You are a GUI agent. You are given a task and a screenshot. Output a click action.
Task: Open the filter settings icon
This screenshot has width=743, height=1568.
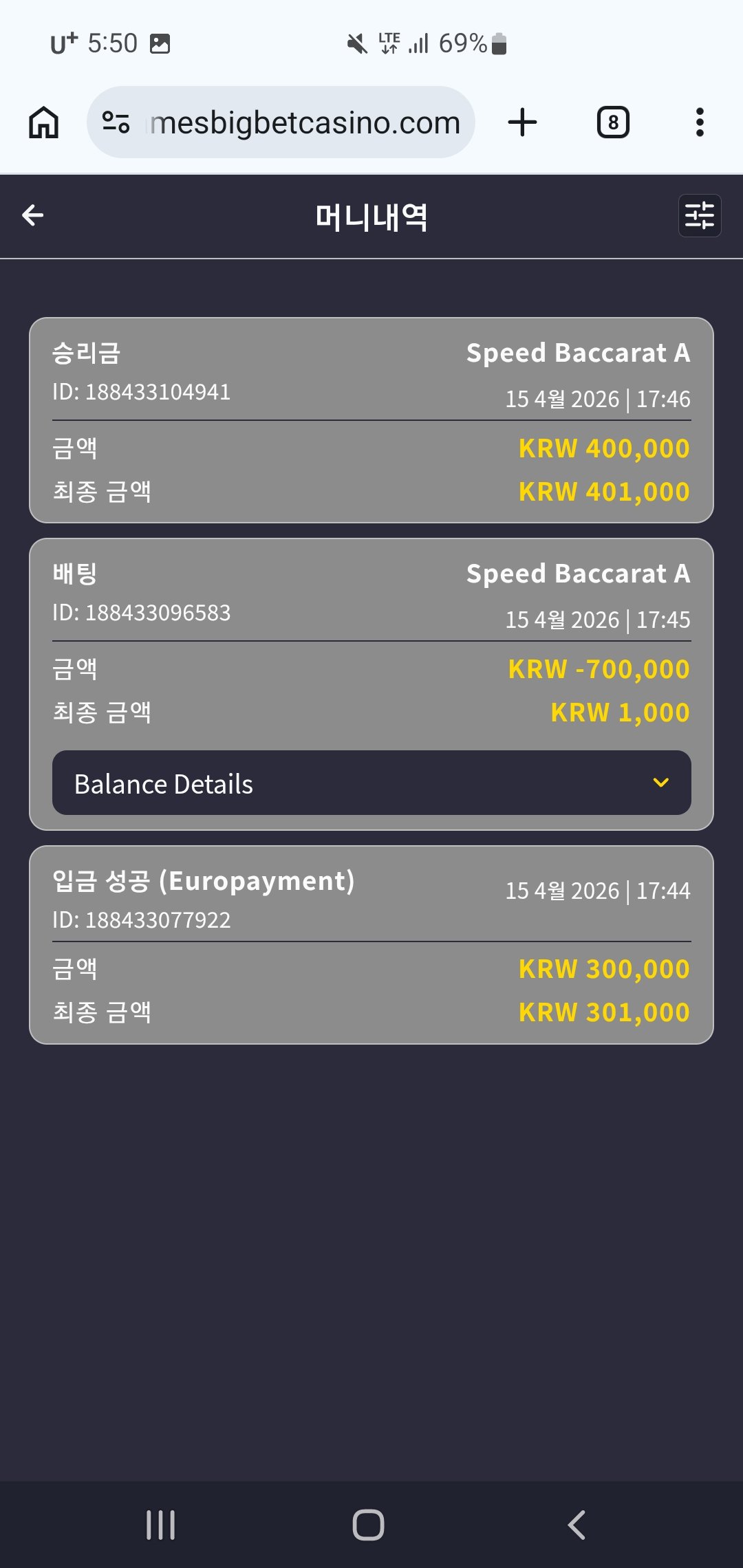pyautogui.click(x=699, y=216)
